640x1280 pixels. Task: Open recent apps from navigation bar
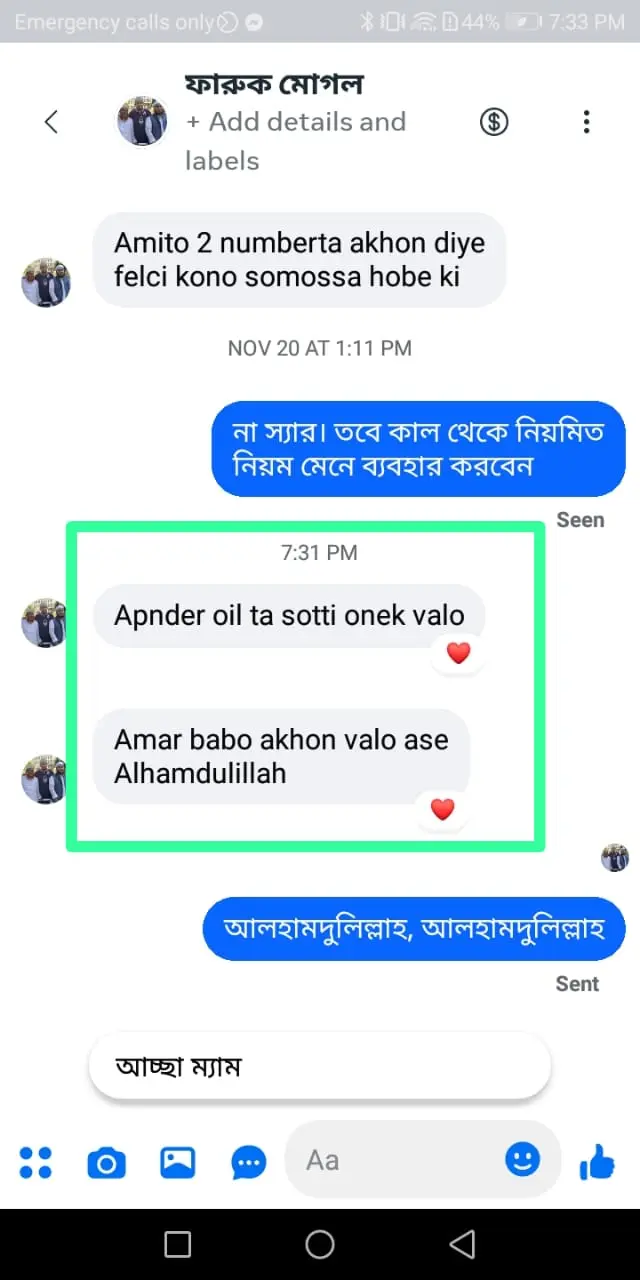click(177, 1244)
